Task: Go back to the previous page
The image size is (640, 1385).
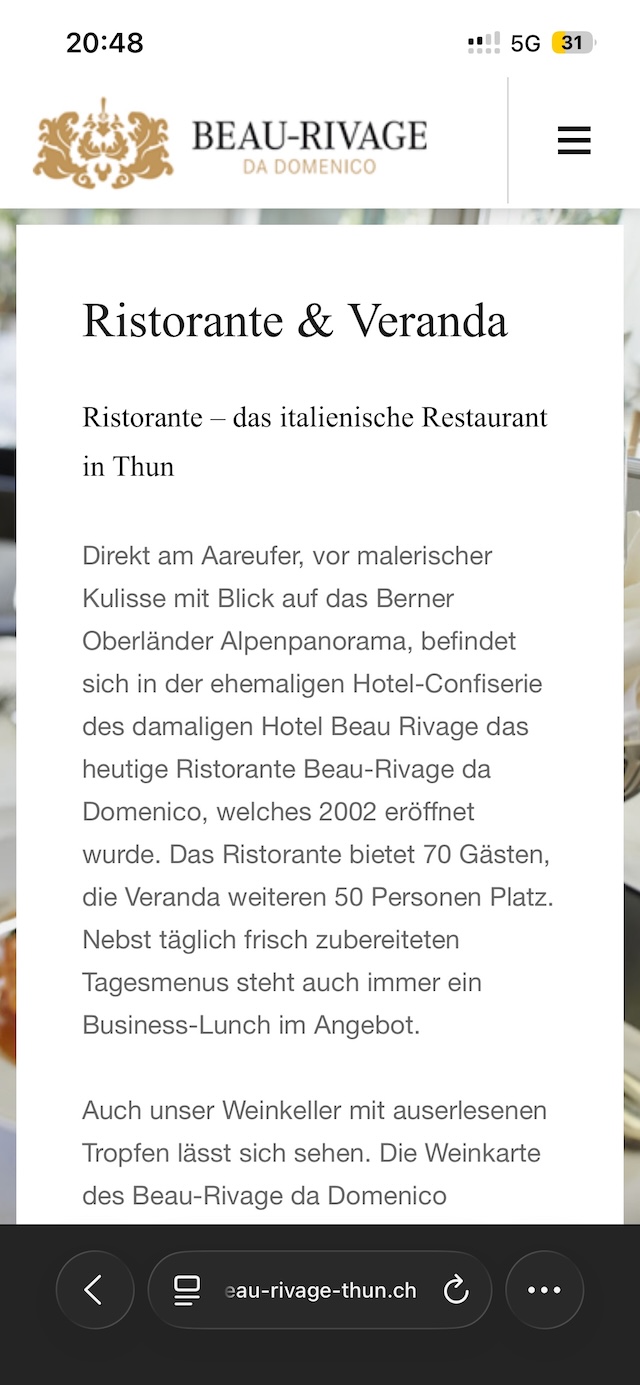Action: (x=94, y=1290)
